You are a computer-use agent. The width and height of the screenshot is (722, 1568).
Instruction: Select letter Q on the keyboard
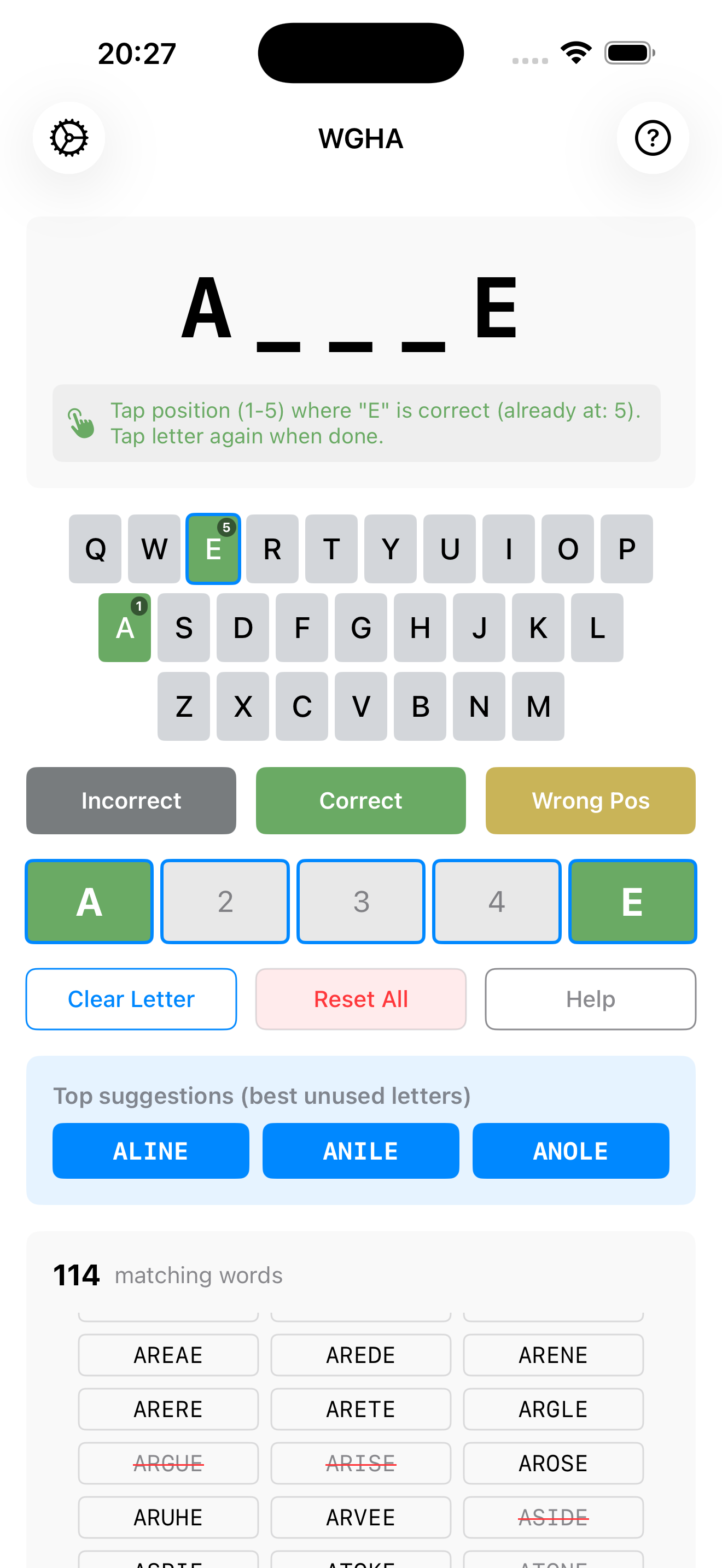pyautogui.click(x=95, y=548)
